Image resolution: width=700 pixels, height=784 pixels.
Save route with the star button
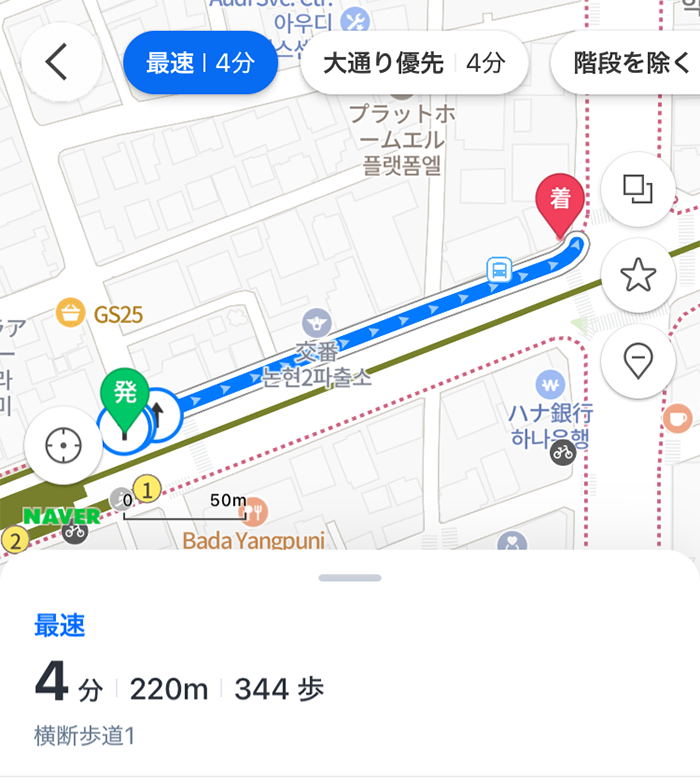click(638, 275)
